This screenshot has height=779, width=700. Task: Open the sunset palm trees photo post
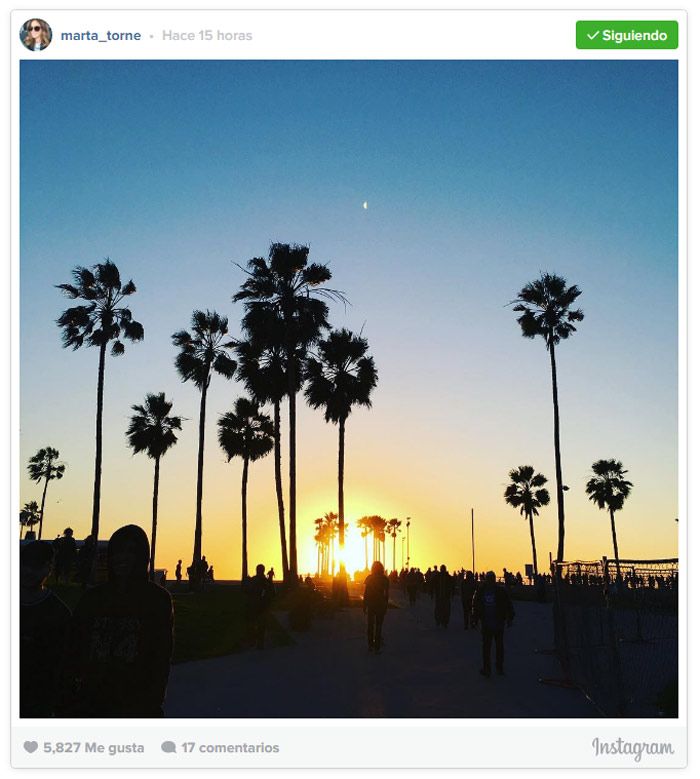(x=348, y=388)
